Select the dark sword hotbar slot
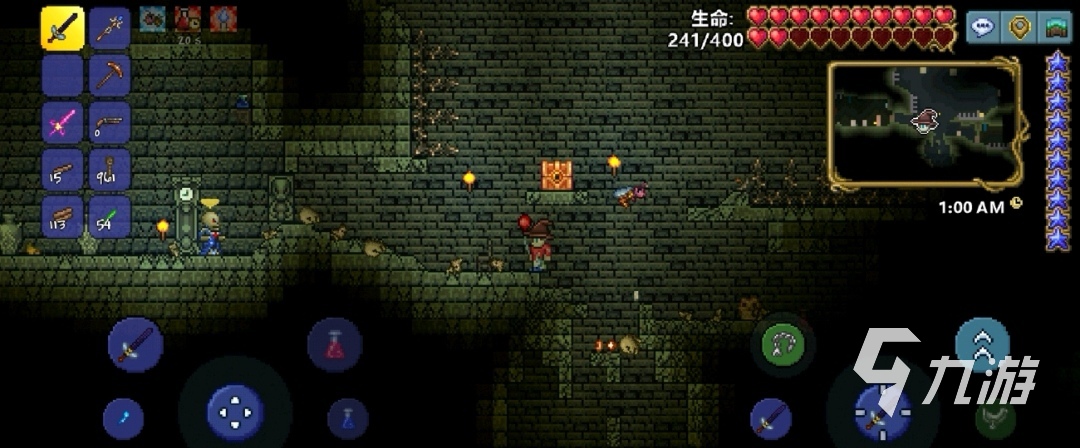 [62, 28]
